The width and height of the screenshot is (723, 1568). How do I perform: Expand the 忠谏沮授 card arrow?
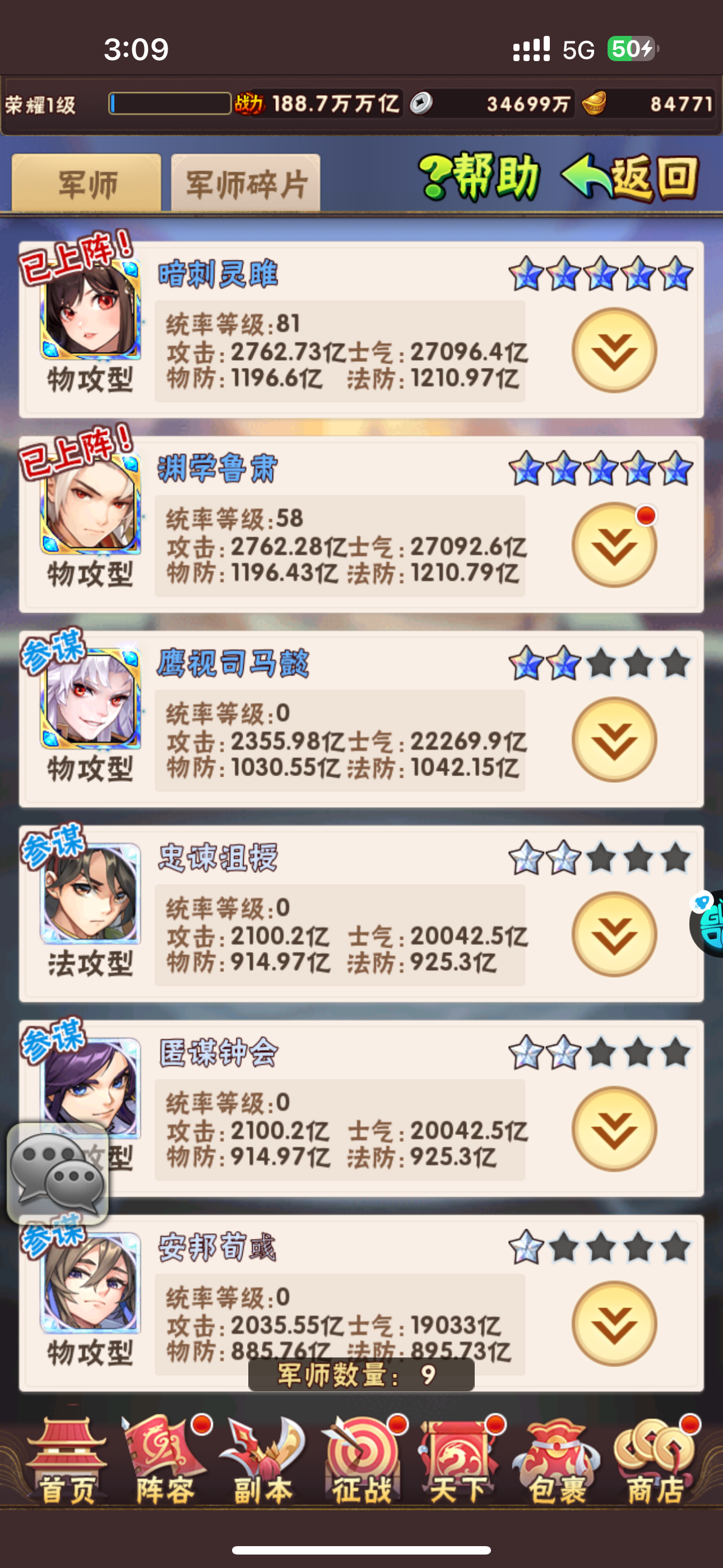coord(614,934)
